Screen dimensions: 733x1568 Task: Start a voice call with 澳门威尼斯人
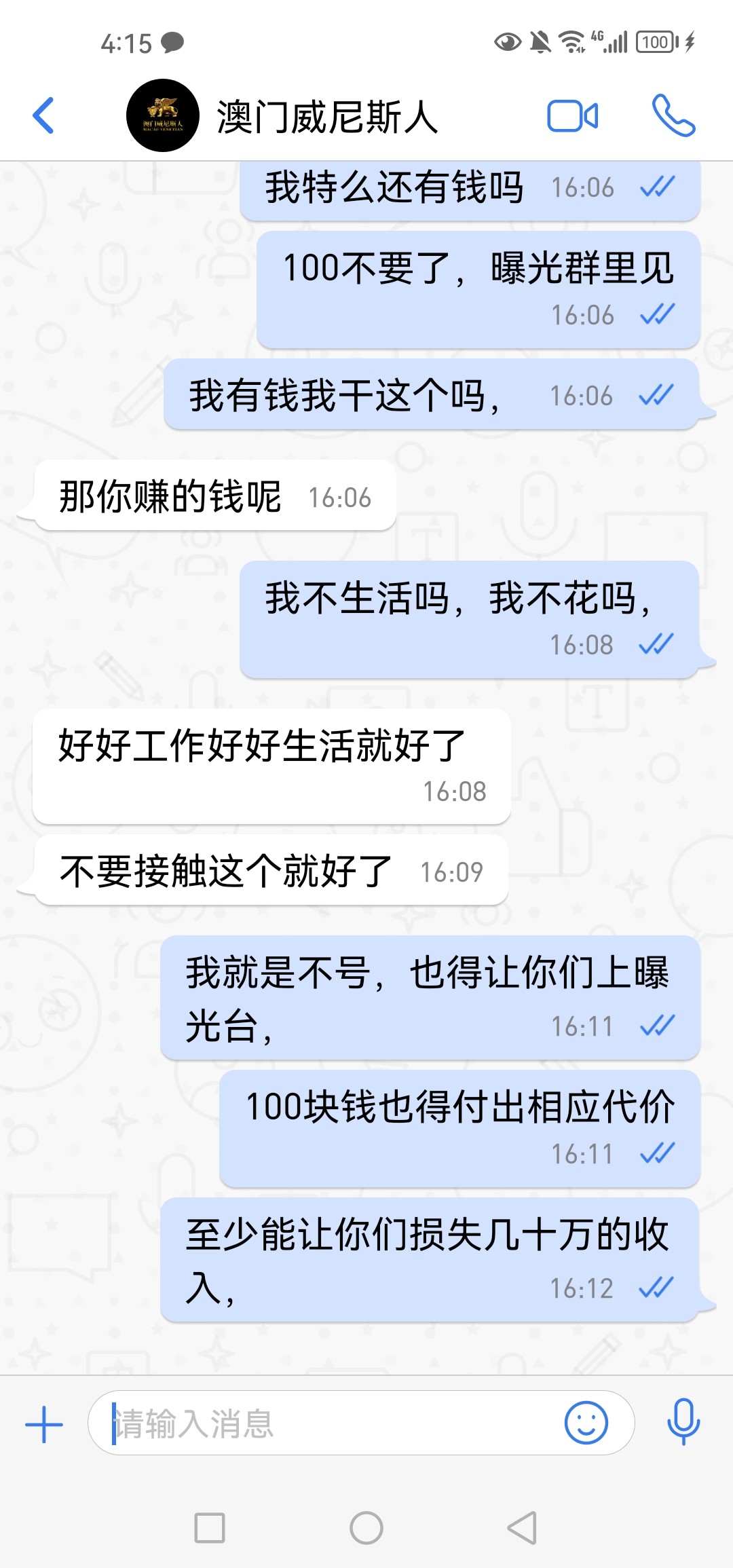click(x=673, y=115)
